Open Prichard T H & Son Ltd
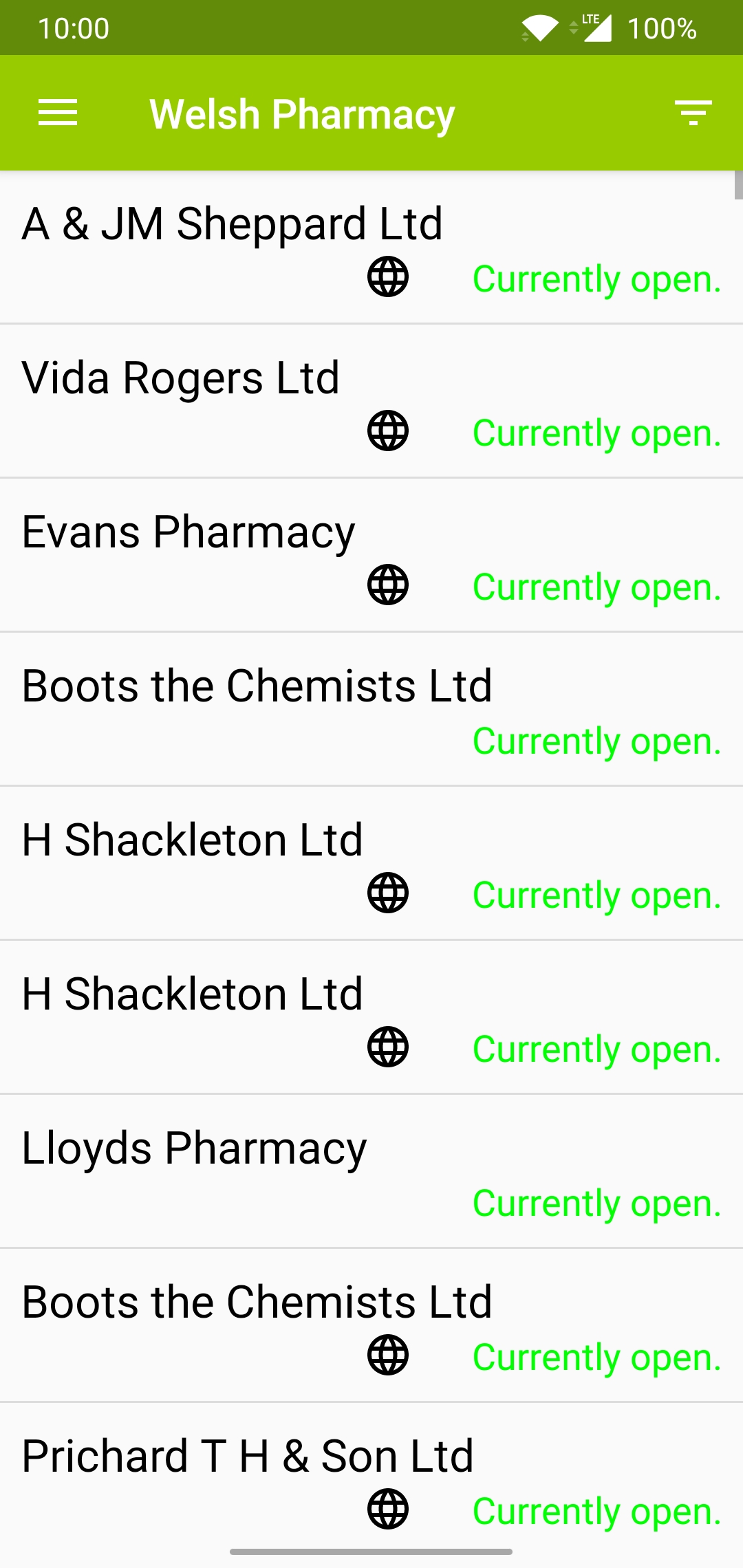 [x=248, y=1457]
